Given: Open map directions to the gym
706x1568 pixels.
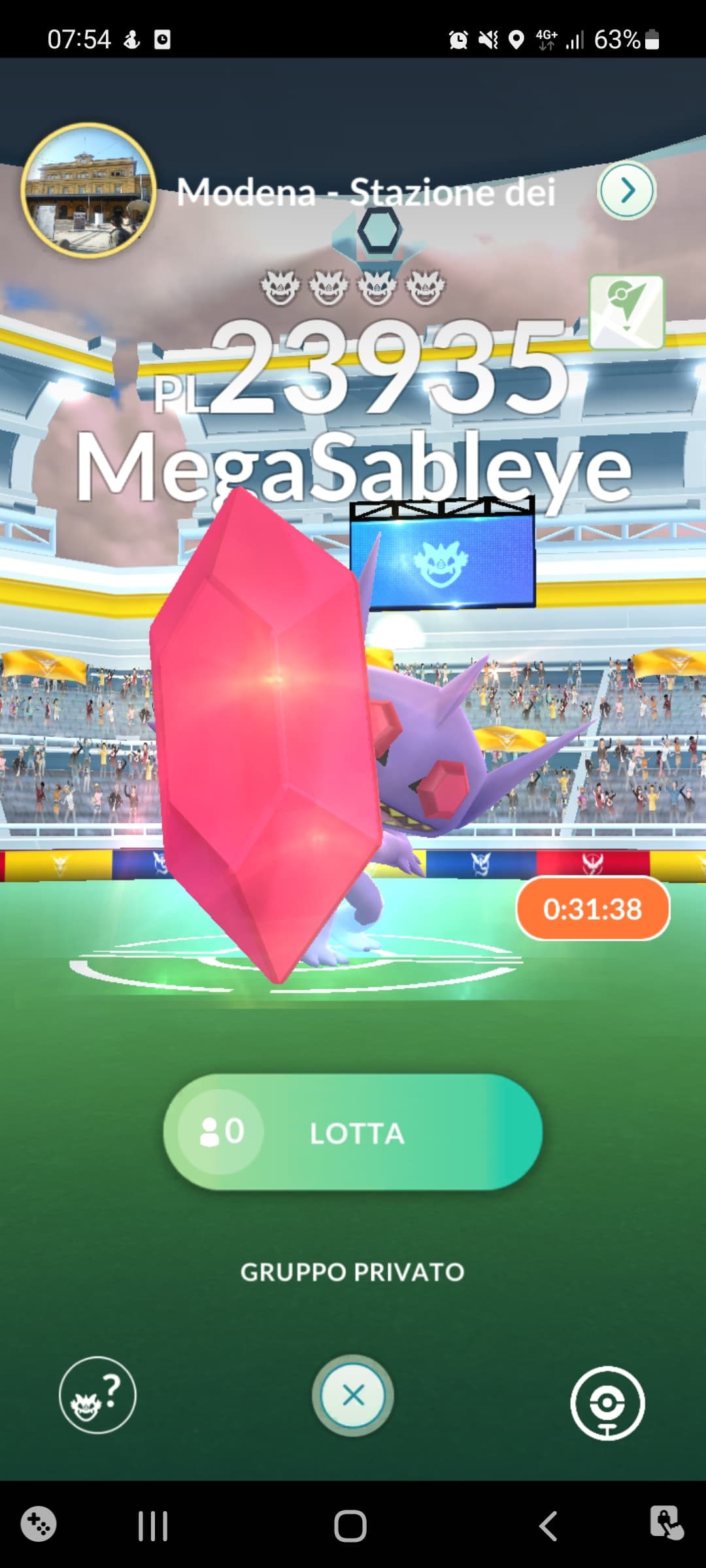Looking at the screenshot, I should click(626, 312).
